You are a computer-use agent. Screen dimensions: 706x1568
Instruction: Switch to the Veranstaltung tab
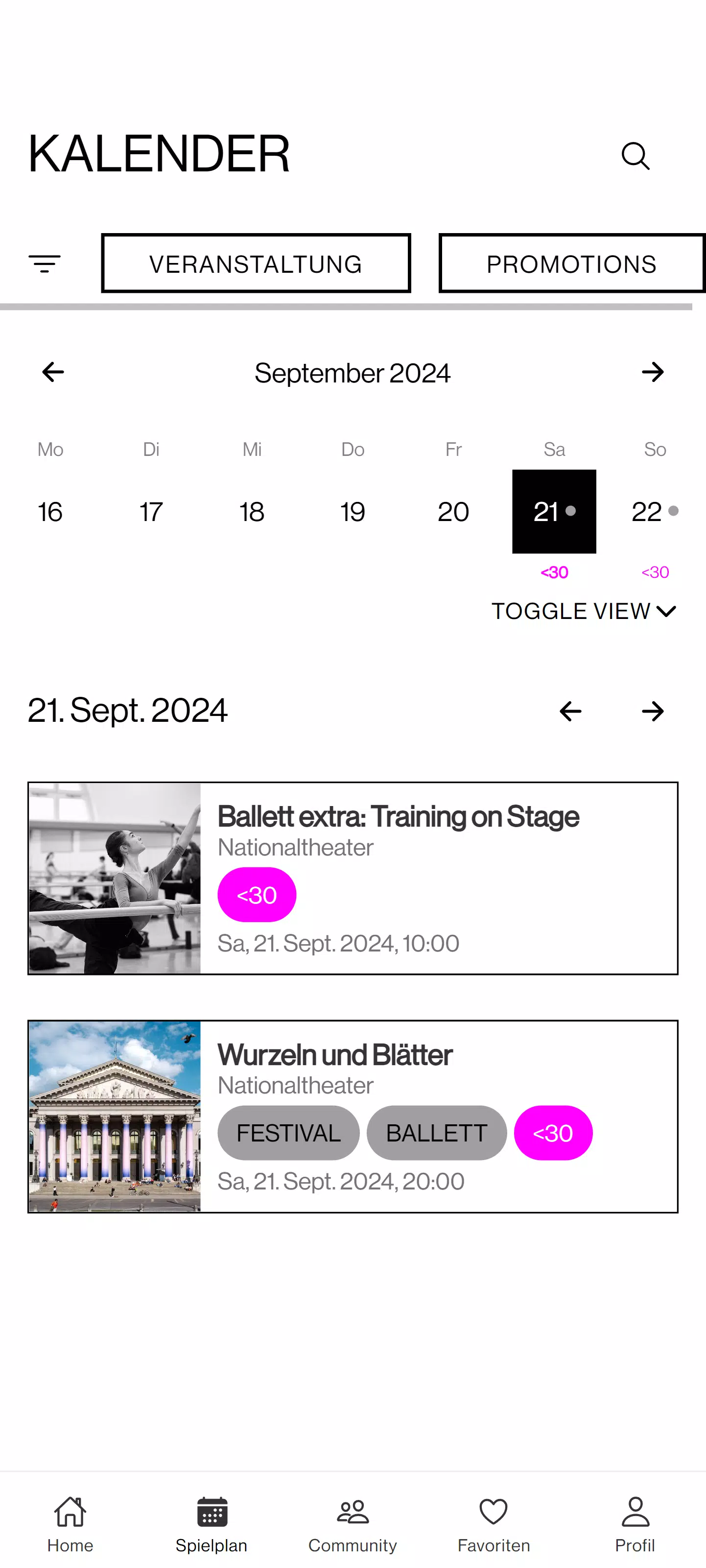coord(256,262)
